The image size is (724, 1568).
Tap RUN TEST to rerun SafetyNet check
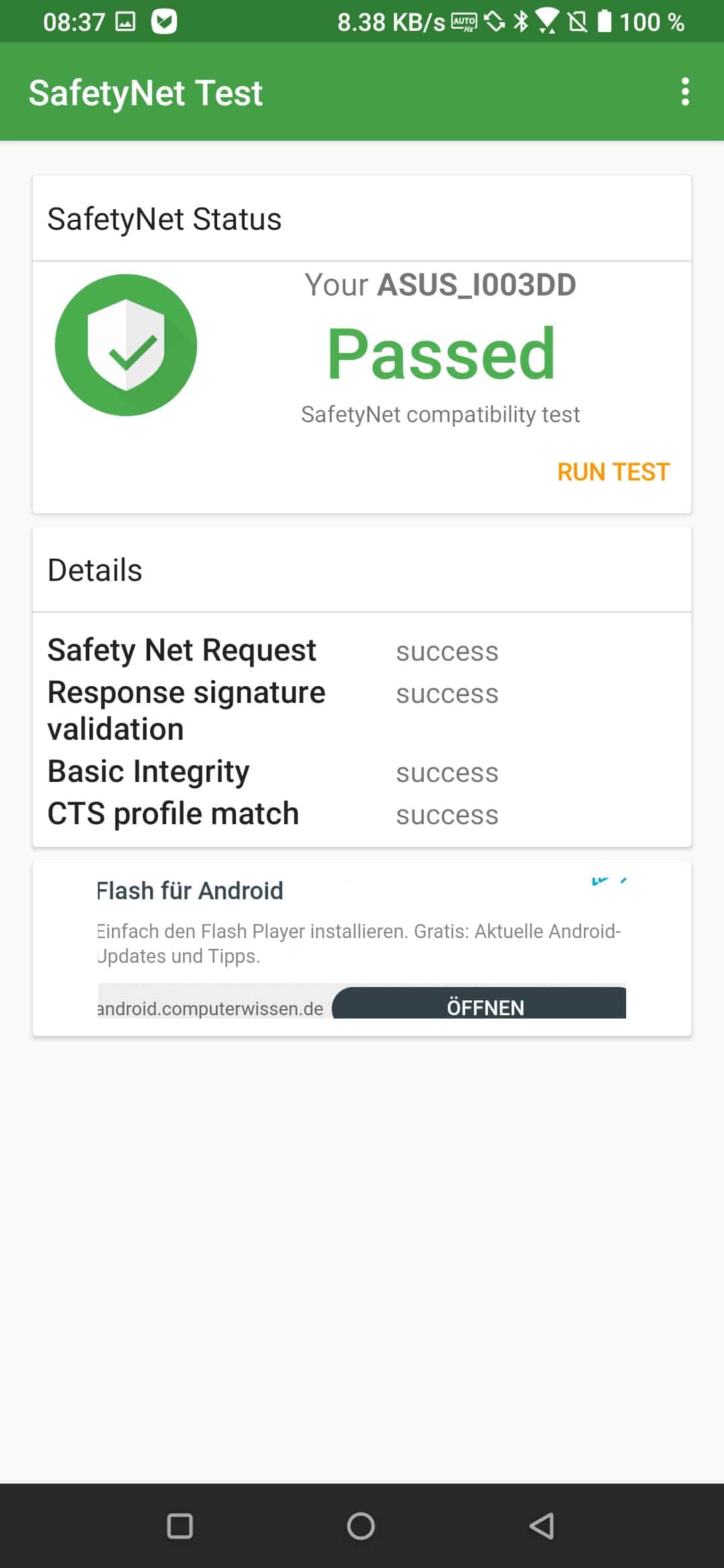point(613,472)
